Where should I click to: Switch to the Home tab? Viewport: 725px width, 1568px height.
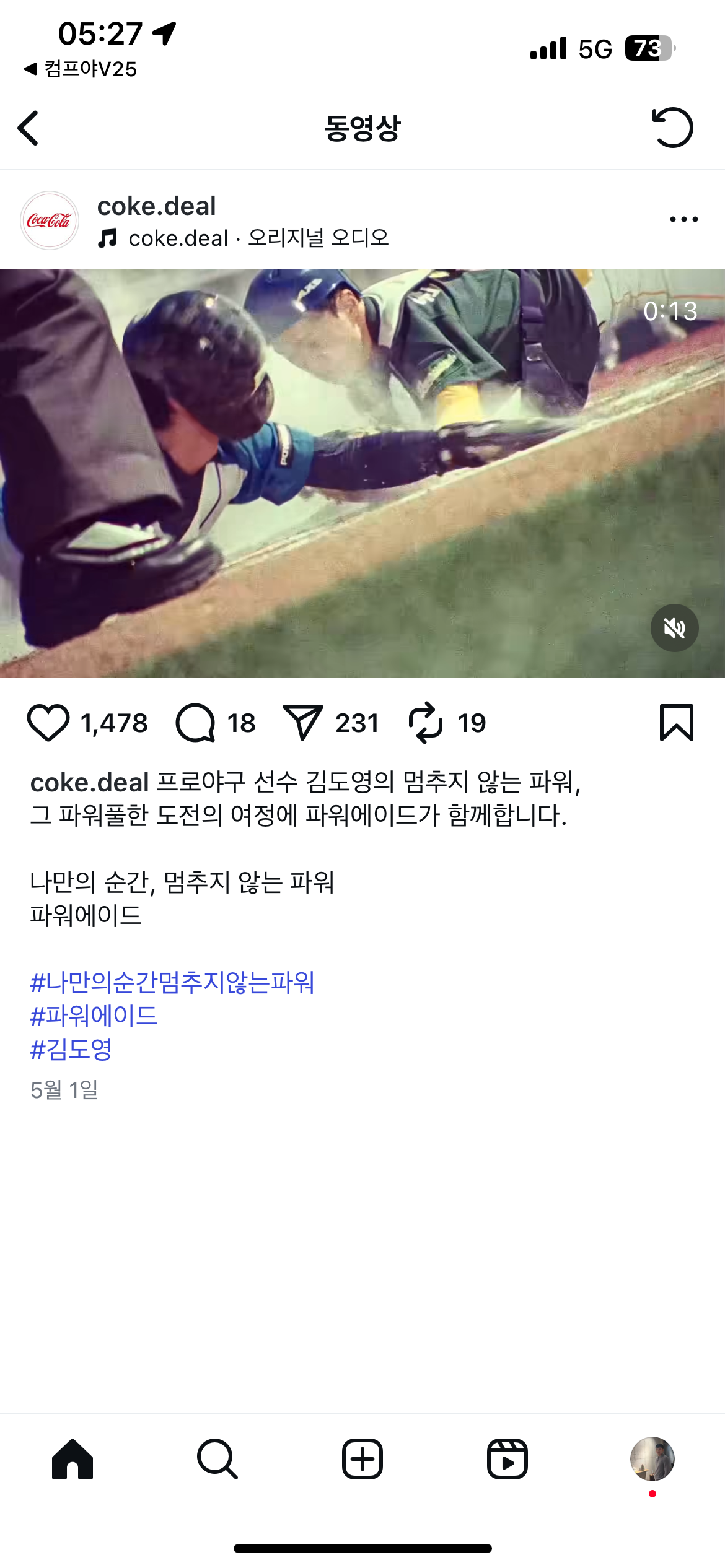click(72, 1459)
